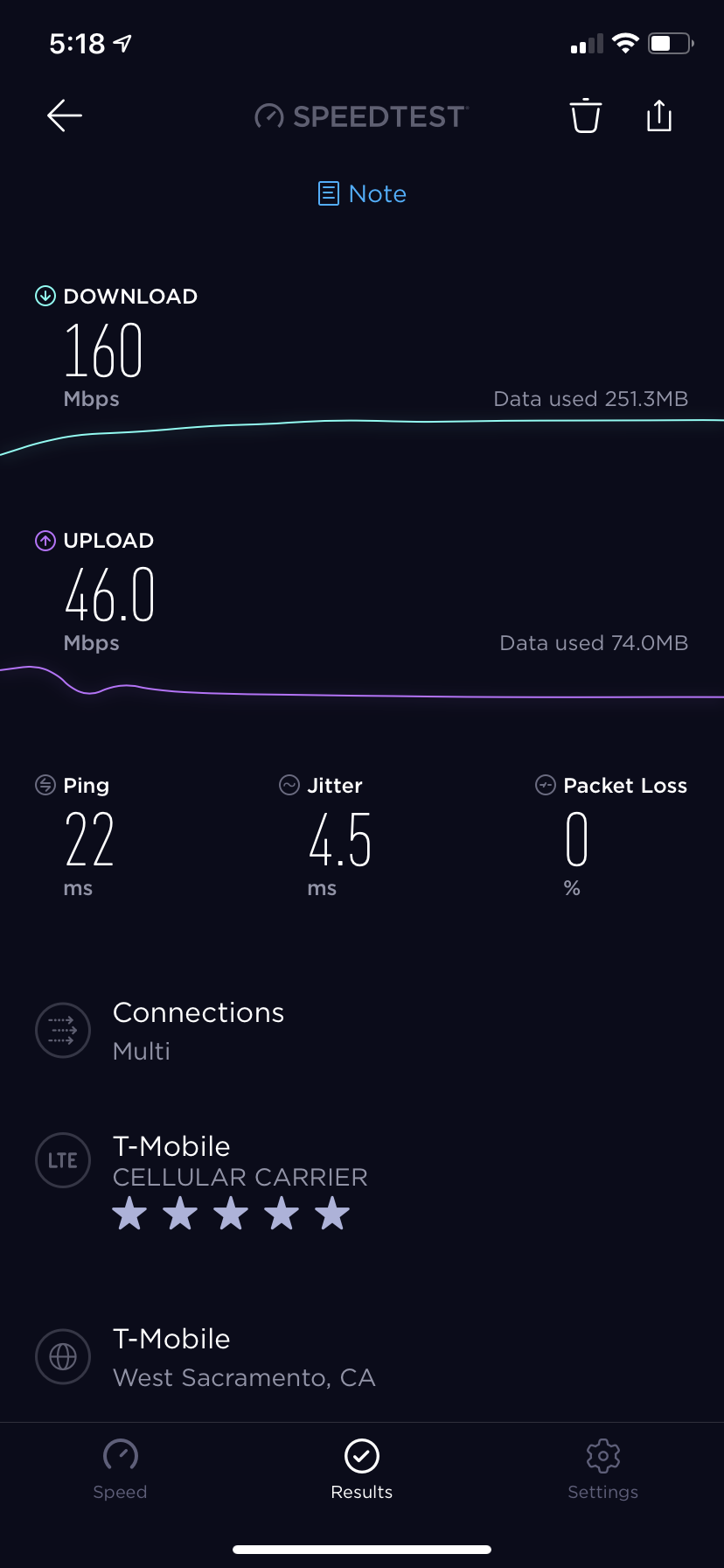Go back using the arrow icon
The height and width of the screenshot is (1568, 724).
coord(65,115)
